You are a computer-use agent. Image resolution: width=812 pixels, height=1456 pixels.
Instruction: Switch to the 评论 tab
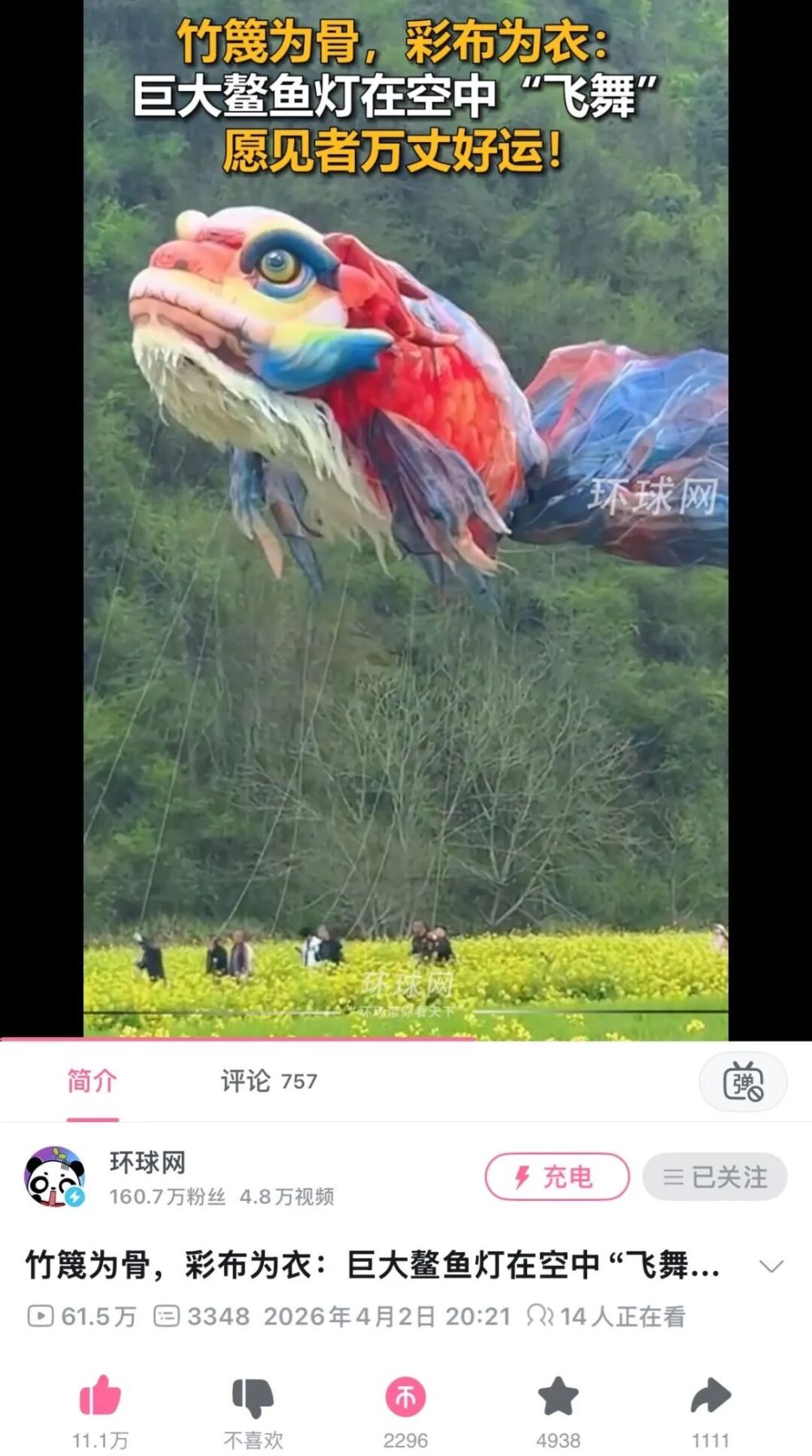[268, 1081]
